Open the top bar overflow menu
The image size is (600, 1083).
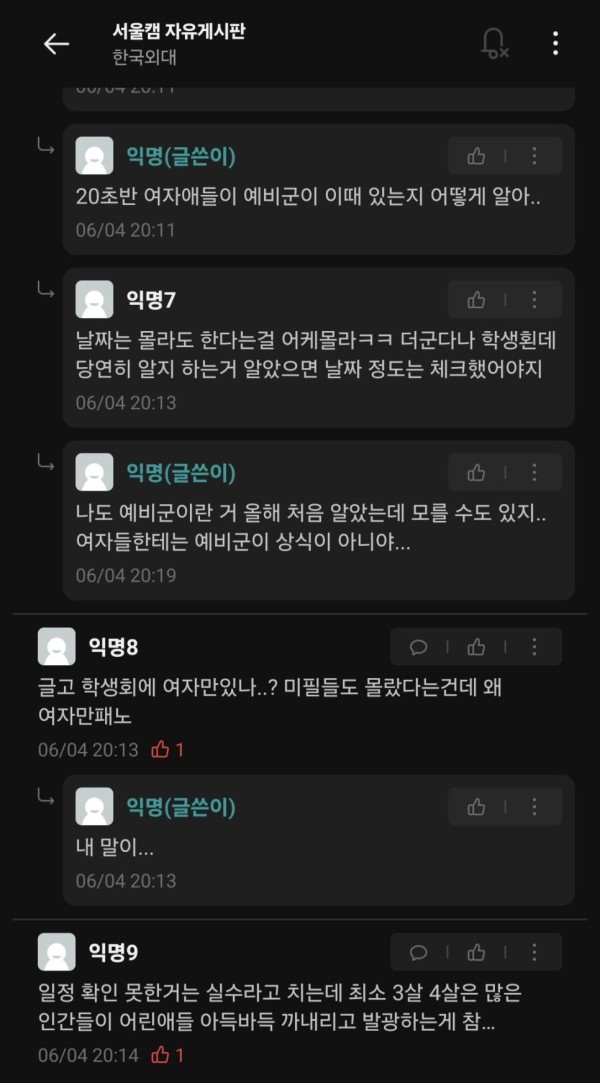tap(555, 43)
